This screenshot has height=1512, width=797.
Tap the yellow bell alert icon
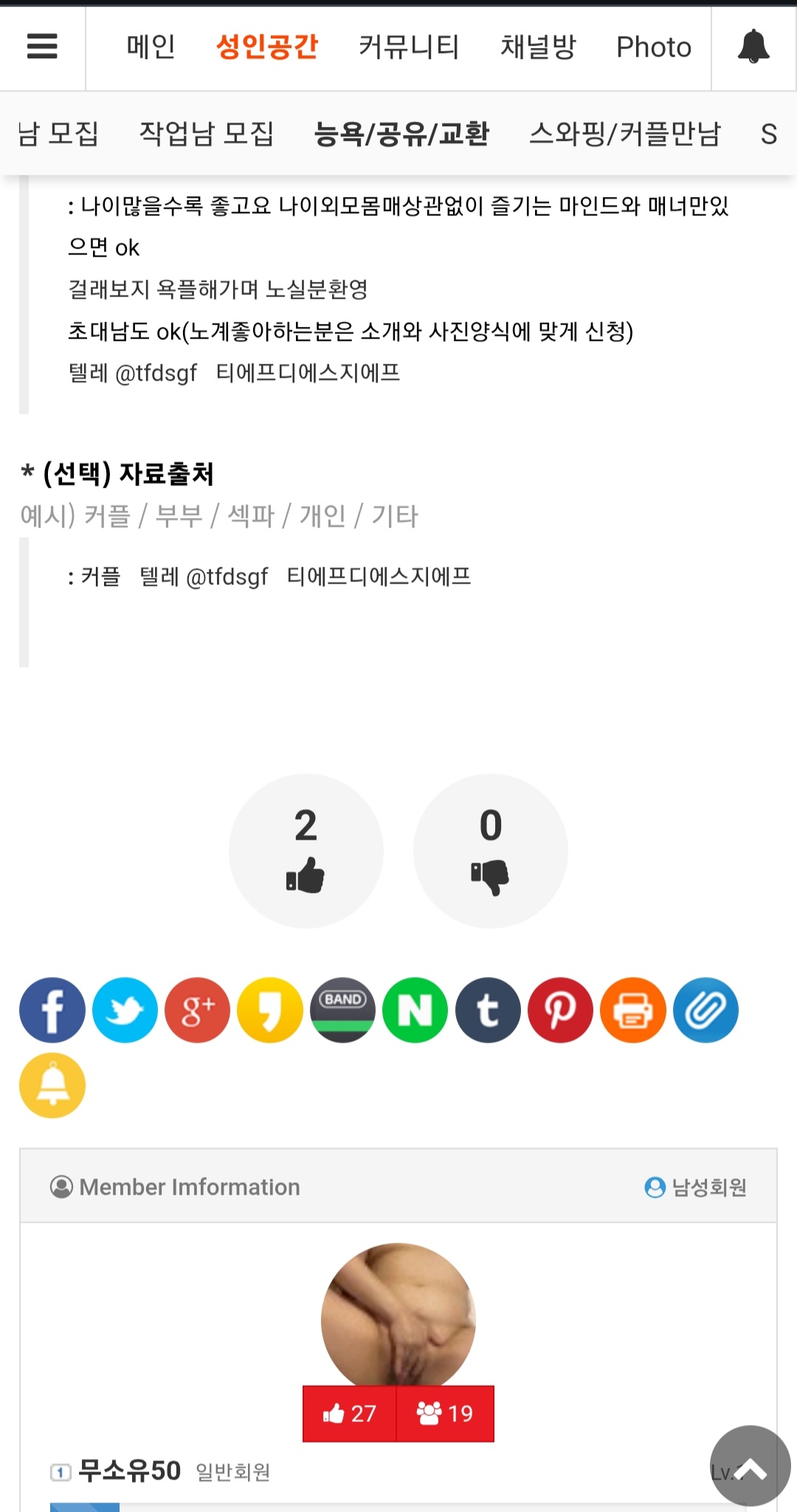coord(52,1085)
